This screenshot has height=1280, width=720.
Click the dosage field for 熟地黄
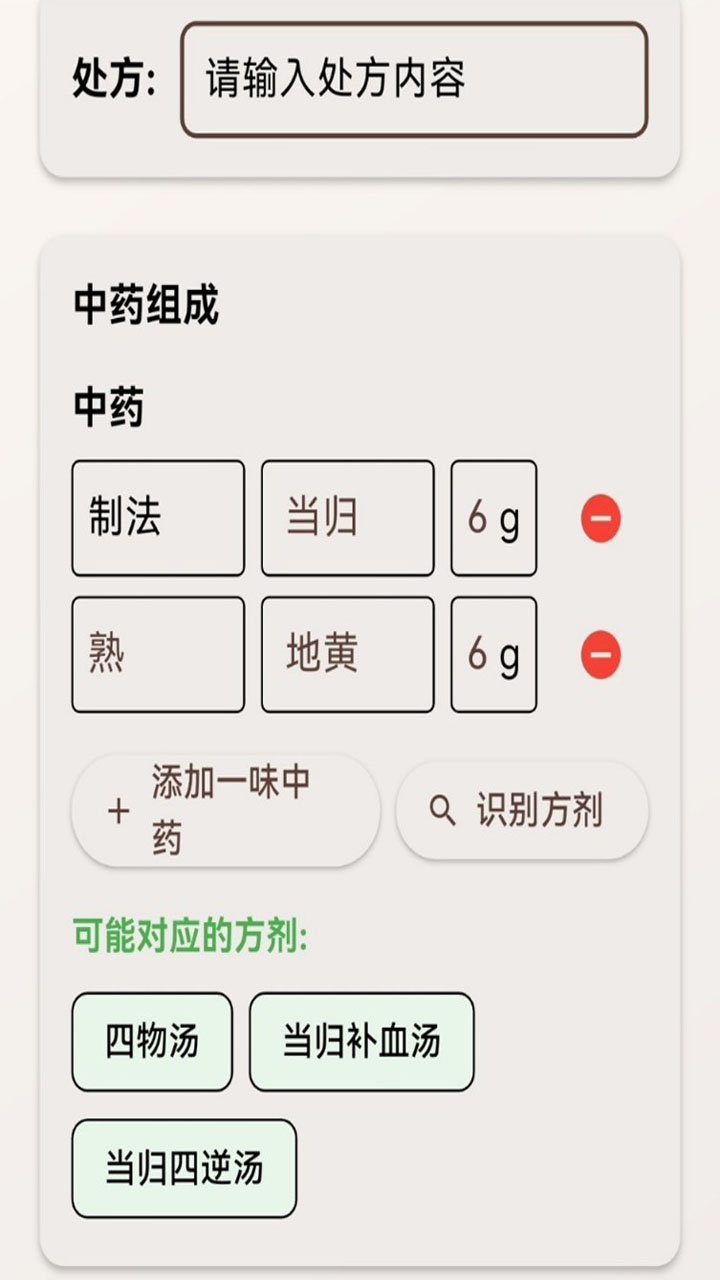493,652
